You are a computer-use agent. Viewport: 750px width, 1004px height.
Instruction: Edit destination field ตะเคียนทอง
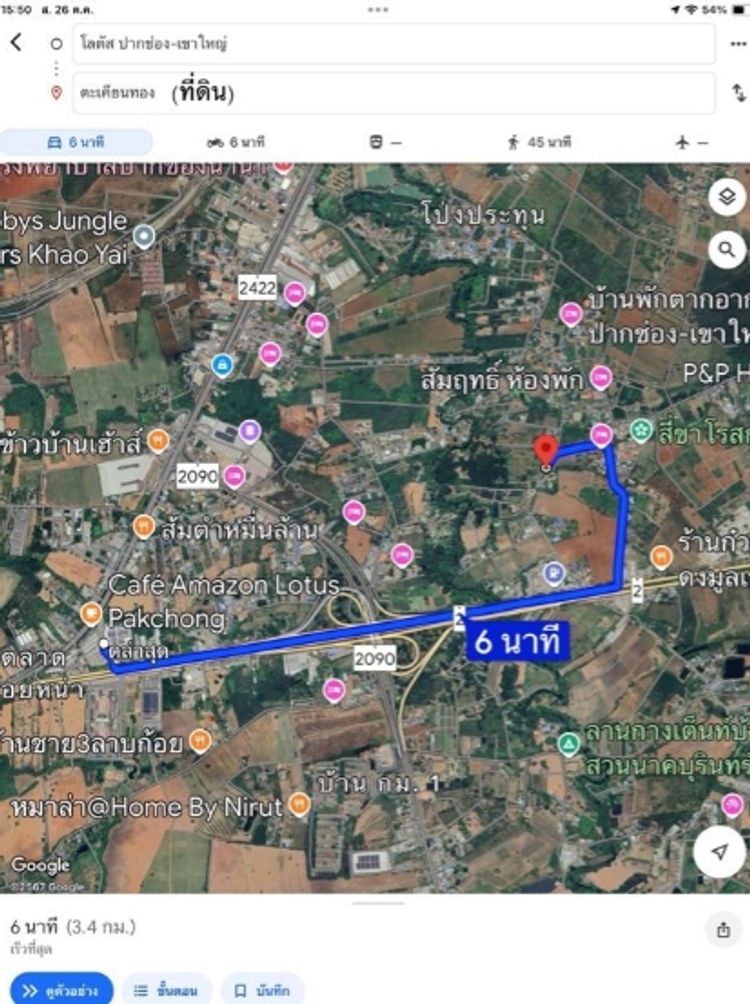[x=380, y=93]
